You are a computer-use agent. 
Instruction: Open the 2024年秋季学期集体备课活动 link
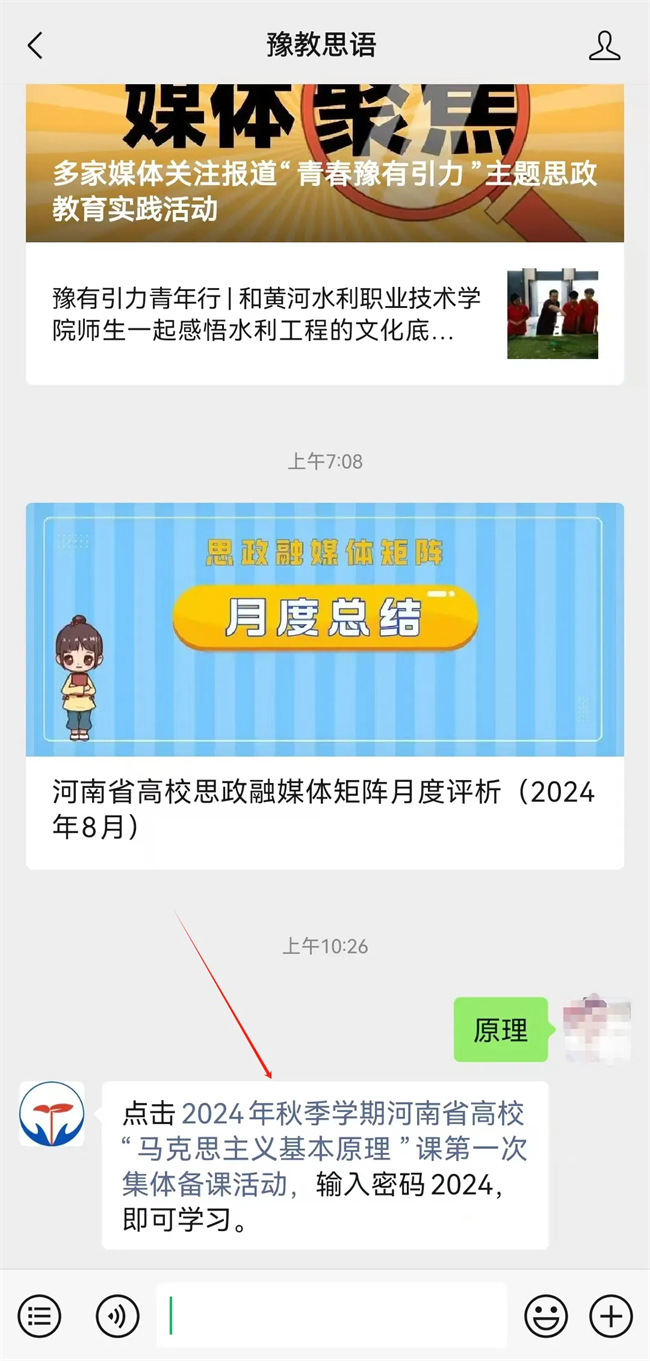[323, 1148]
